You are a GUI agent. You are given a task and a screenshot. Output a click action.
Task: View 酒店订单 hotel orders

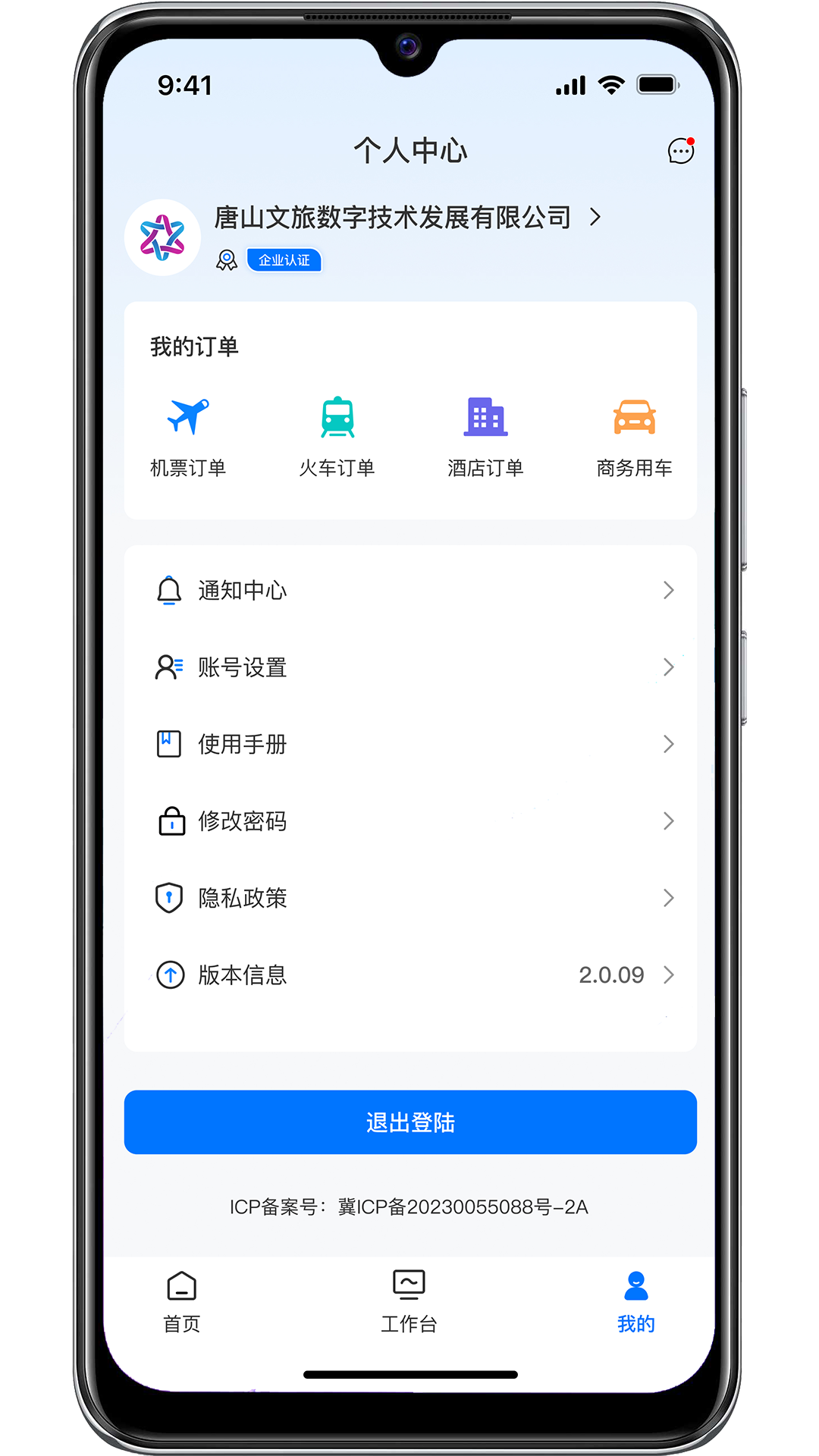pyautogui.click(x=485, y=435)
